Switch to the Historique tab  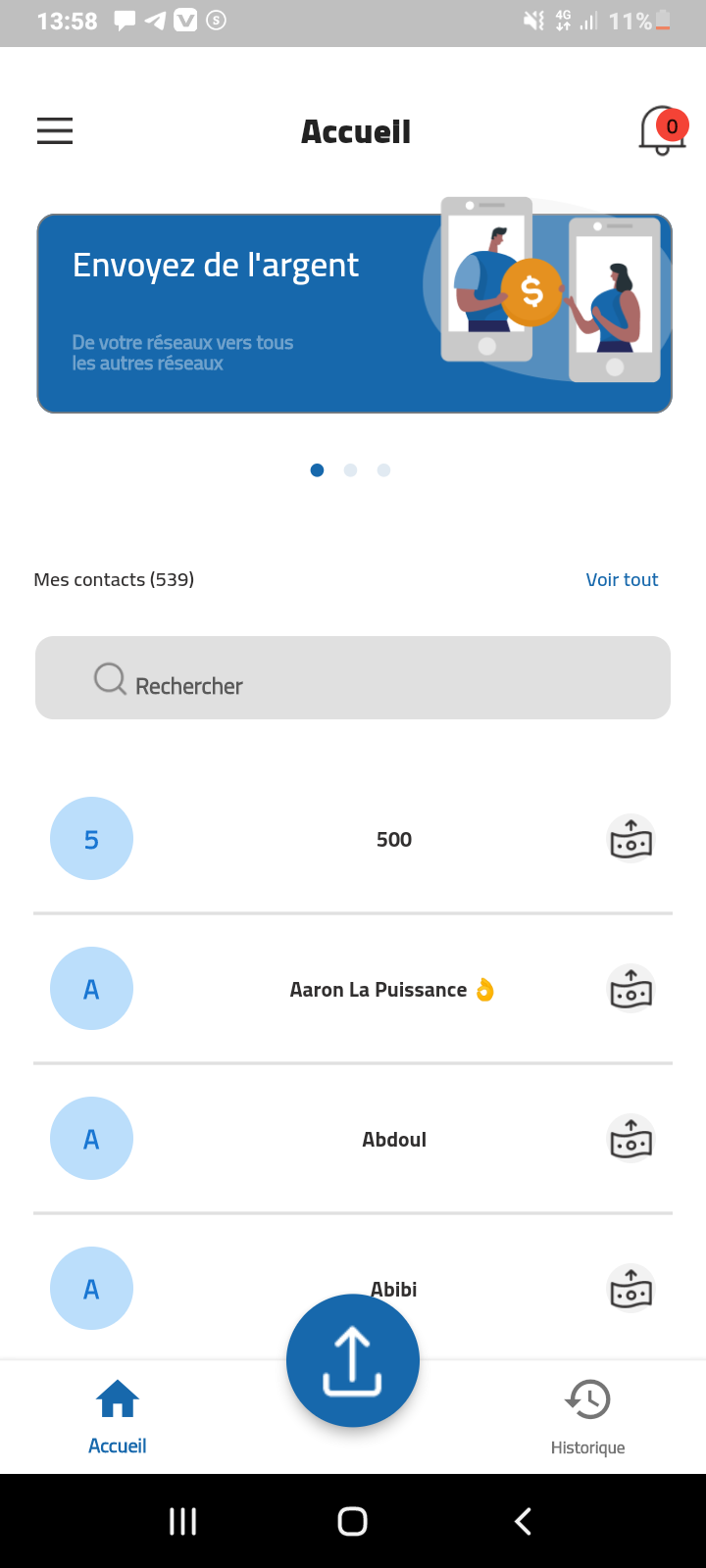(587, 1415)
